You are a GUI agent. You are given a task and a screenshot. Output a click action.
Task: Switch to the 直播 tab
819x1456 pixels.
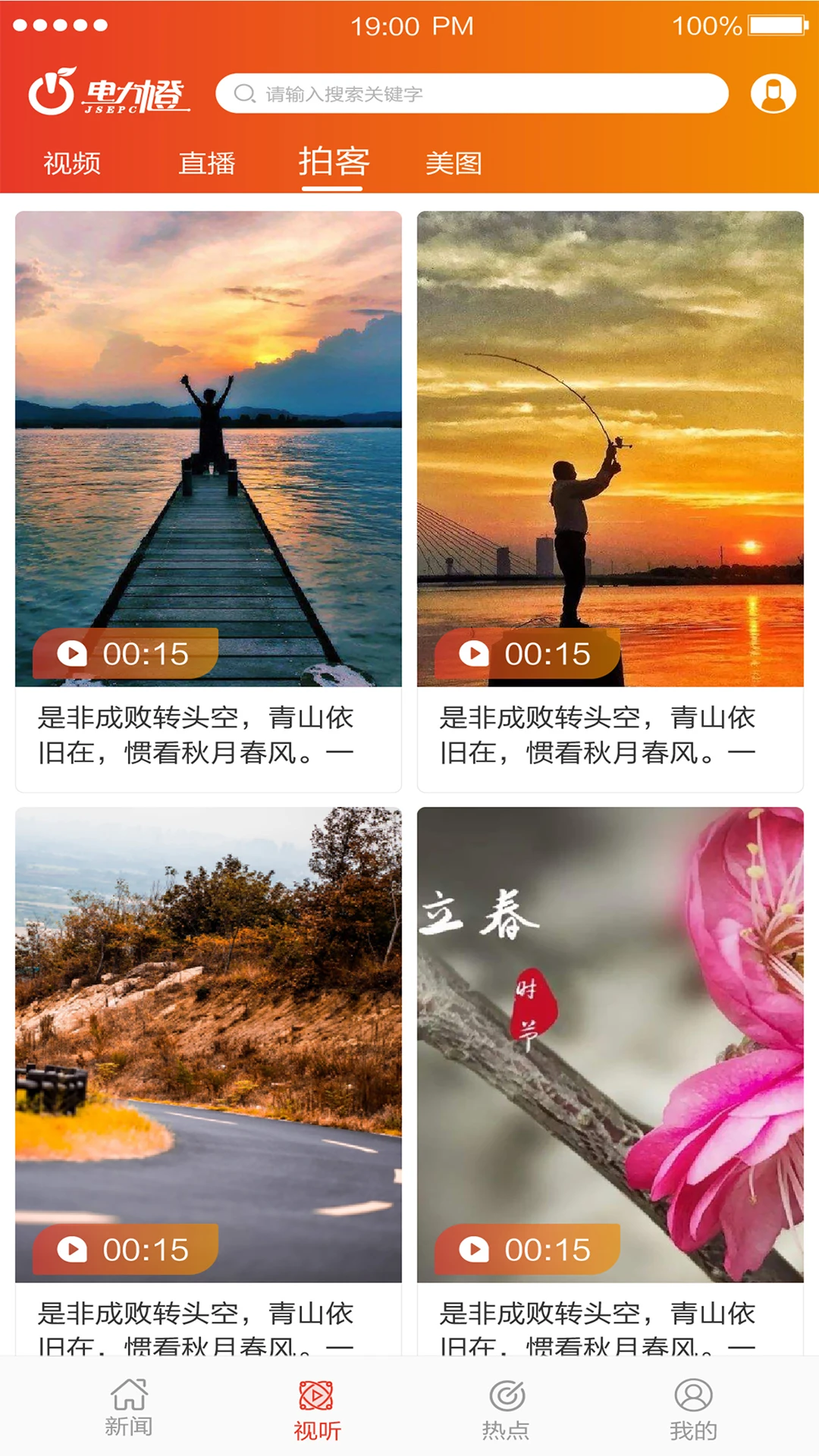pos(209,162)
